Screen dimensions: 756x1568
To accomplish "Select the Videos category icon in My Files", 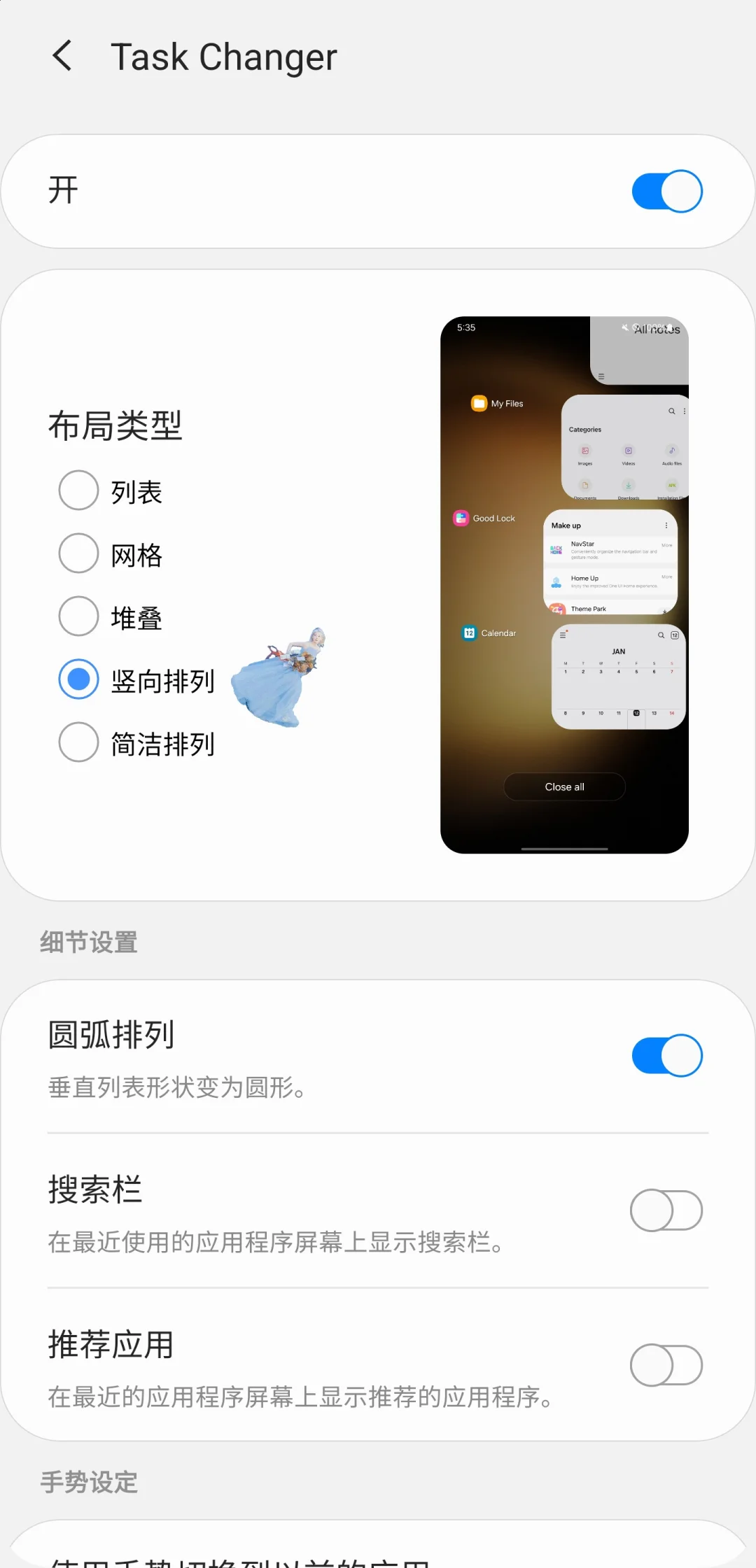I will (628, 451).
